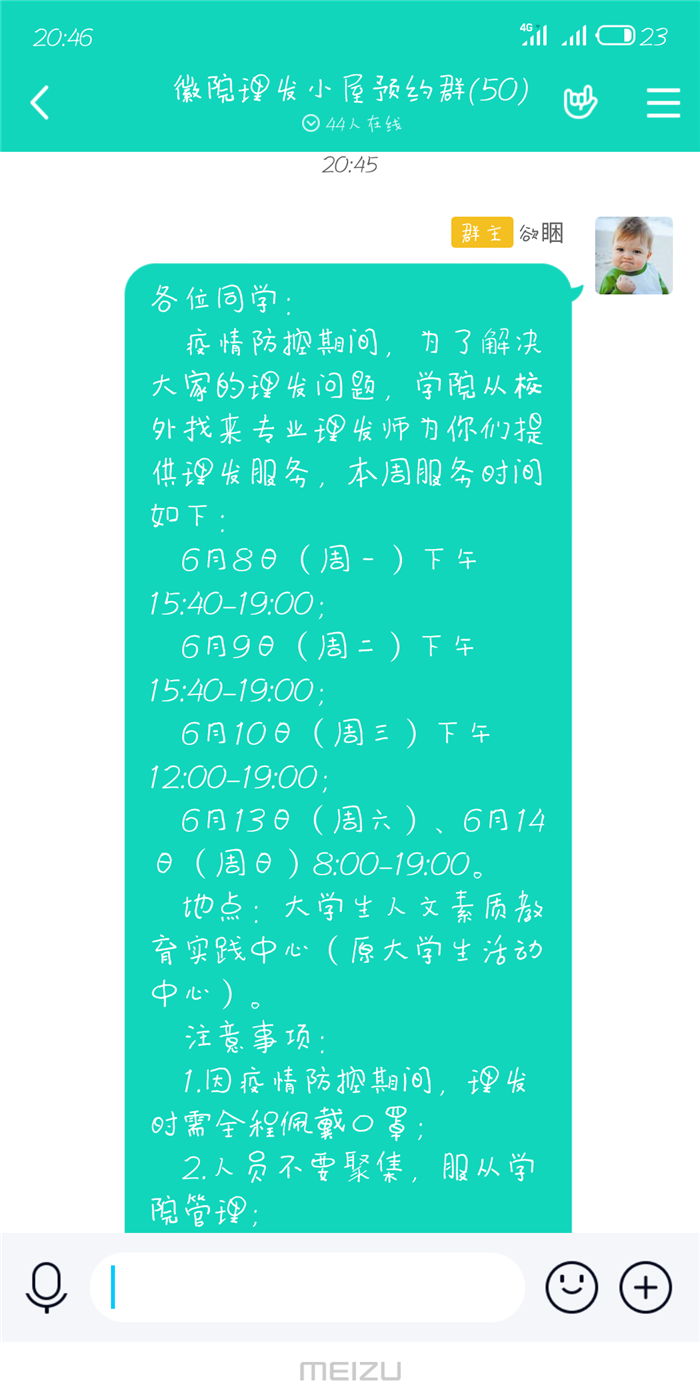This screenshot has height=1400, width=700.
Task: Open the plus attachment menu
Action: click(x=646, y=1288)
